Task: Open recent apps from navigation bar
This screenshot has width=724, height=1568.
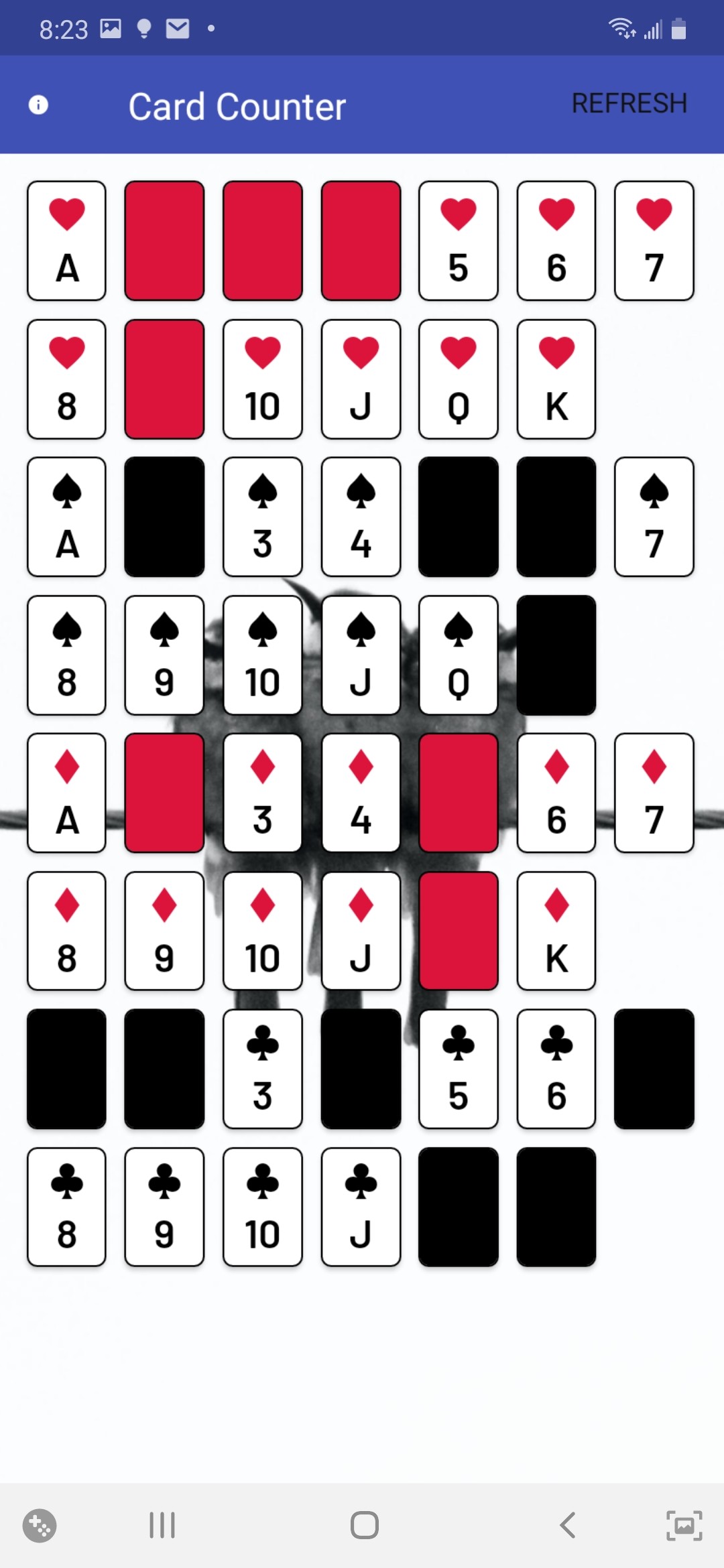Action: click(x=162, y=1526)
